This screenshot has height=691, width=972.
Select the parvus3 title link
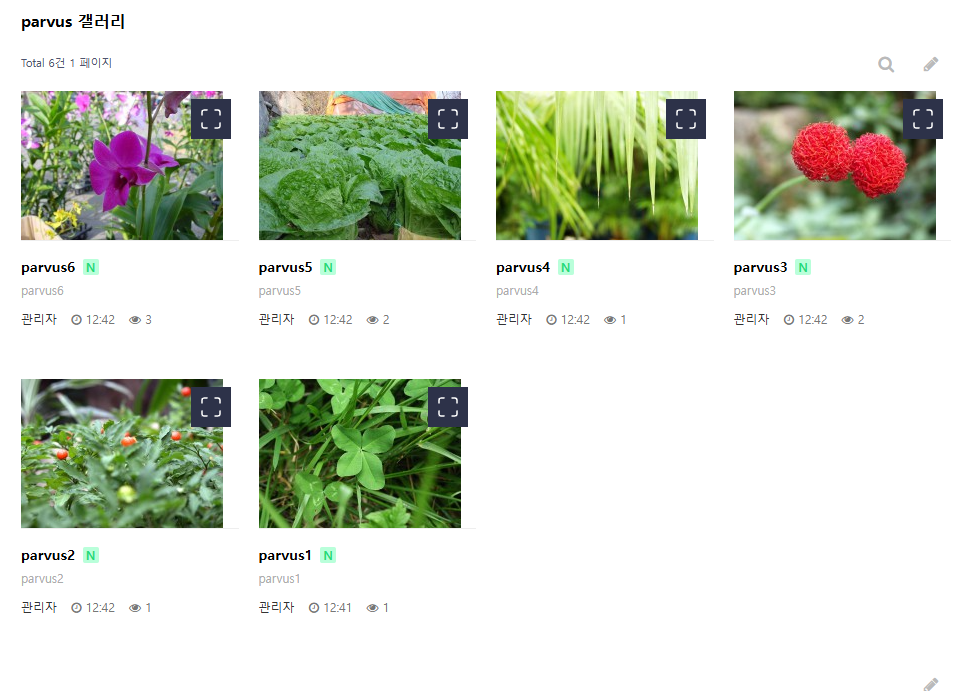tap(760, 268)
